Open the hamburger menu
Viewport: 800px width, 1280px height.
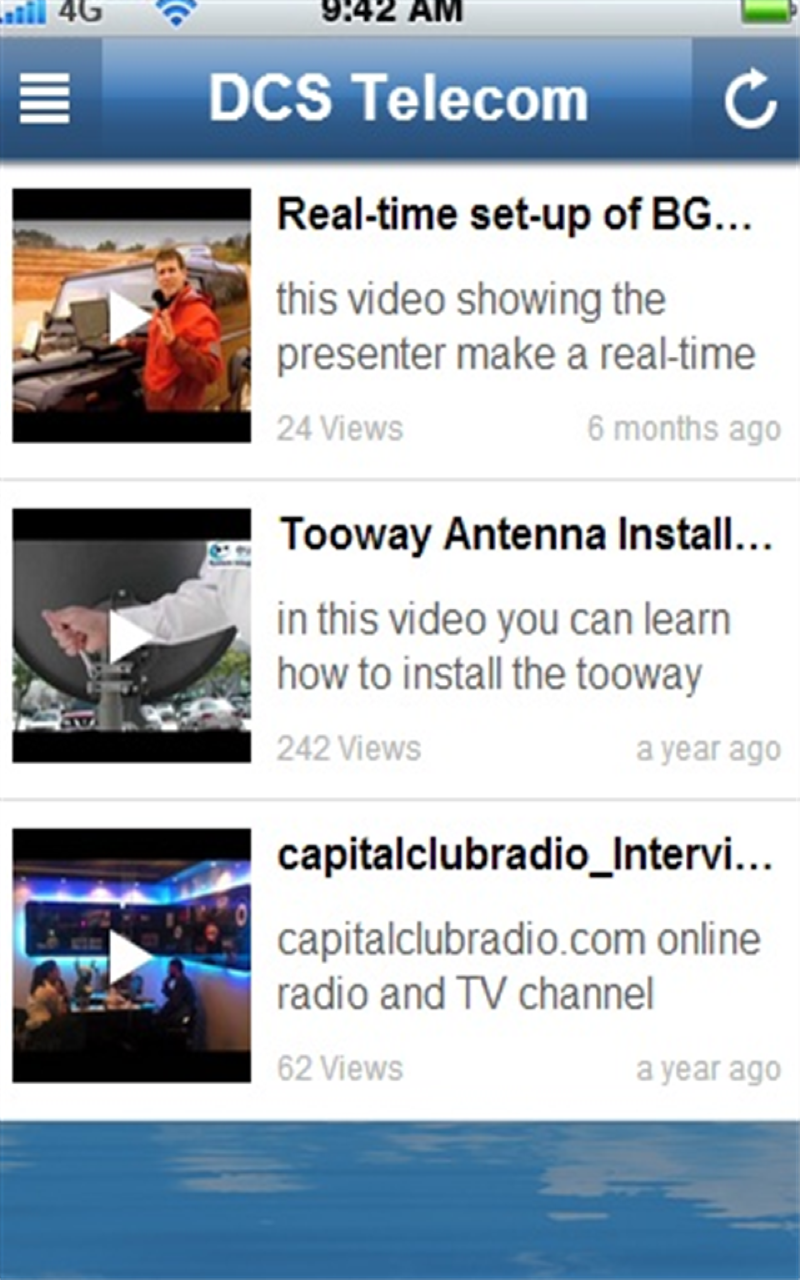[45, 99]
